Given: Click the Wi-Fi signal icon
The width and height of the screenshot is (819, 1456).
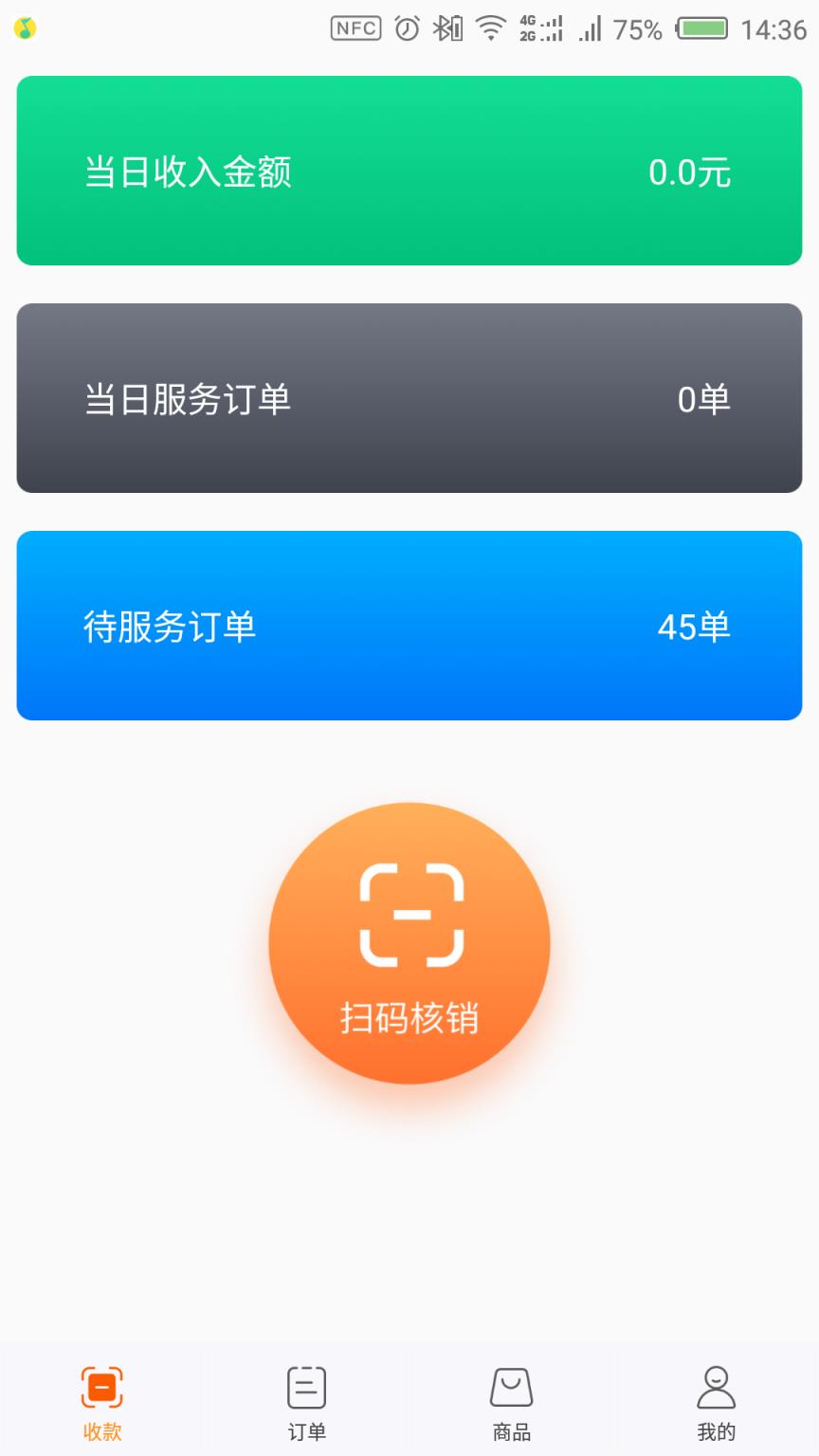Looking at the screenshot, I should pyautogui.click(x=490, y=28).
